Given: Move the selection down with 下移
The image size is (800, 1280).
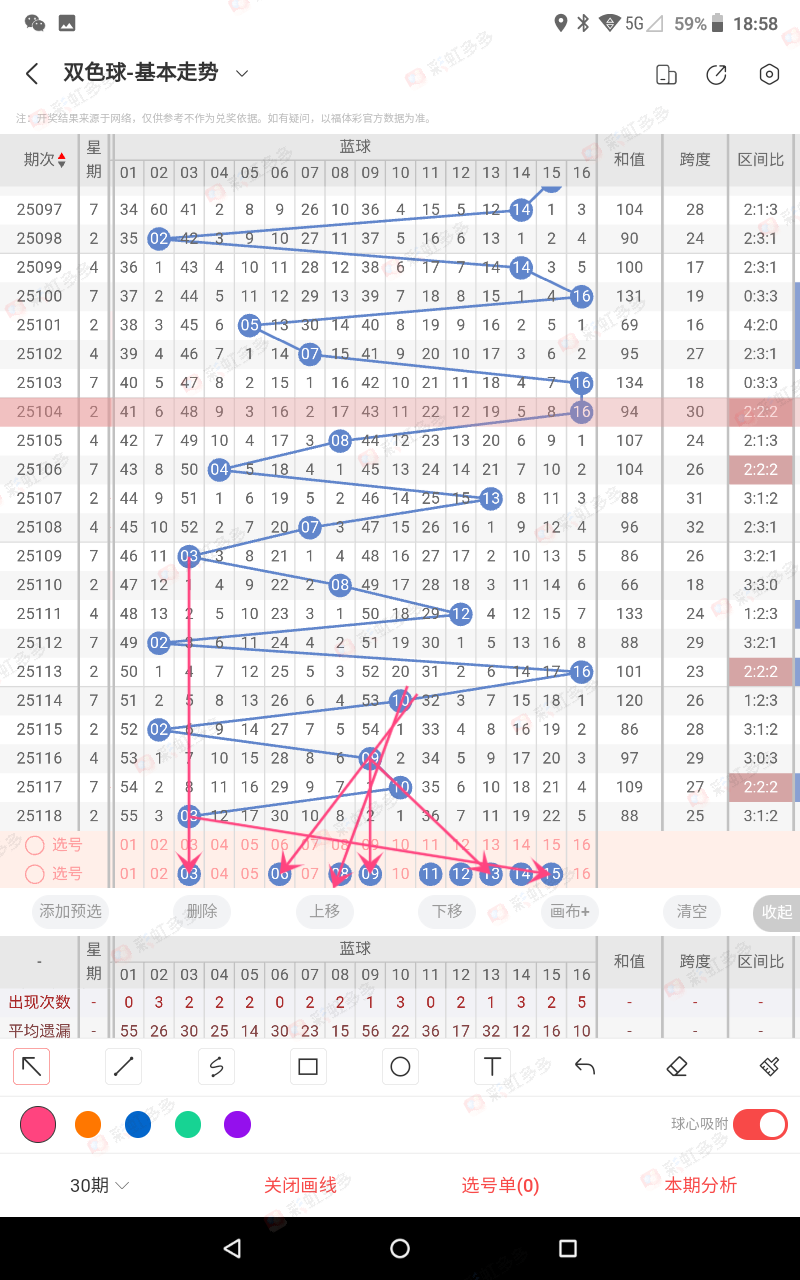Looking at the screenshot, I should 447,911.
